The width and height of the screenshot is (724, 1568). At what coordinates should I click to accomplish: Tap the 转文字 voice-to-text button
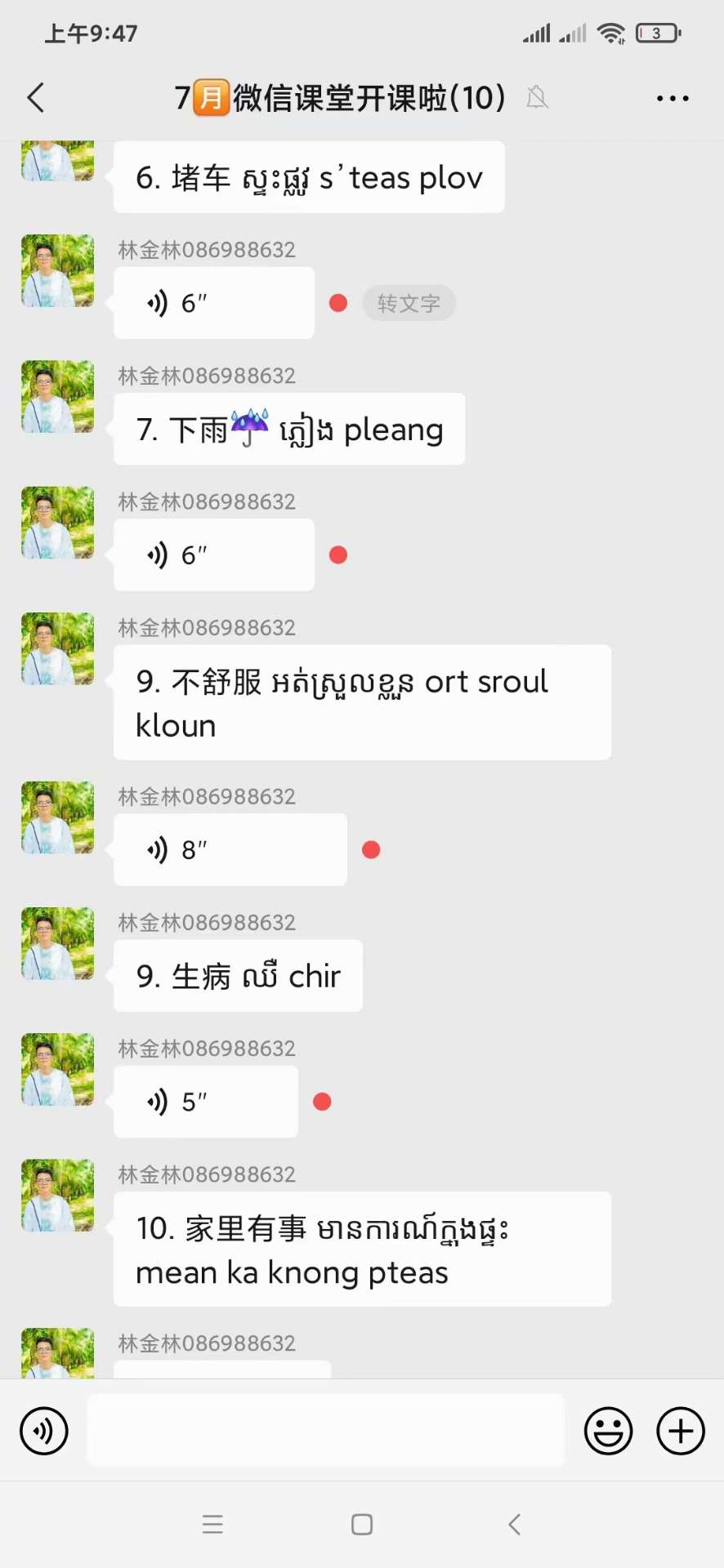click(409, 303)
